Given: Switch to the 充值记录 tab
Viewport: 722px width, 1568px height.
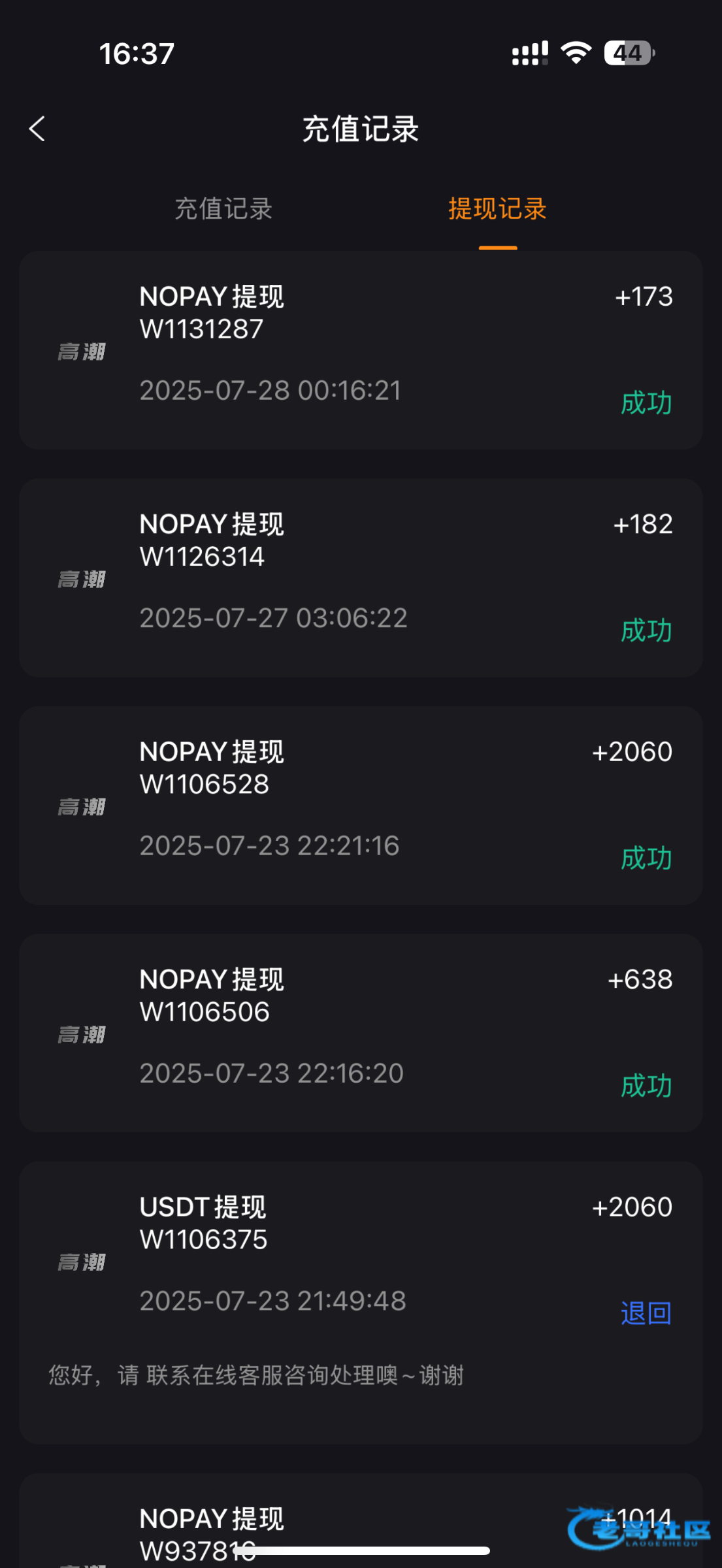Looking at the screenshot, I should click(223, 209).
